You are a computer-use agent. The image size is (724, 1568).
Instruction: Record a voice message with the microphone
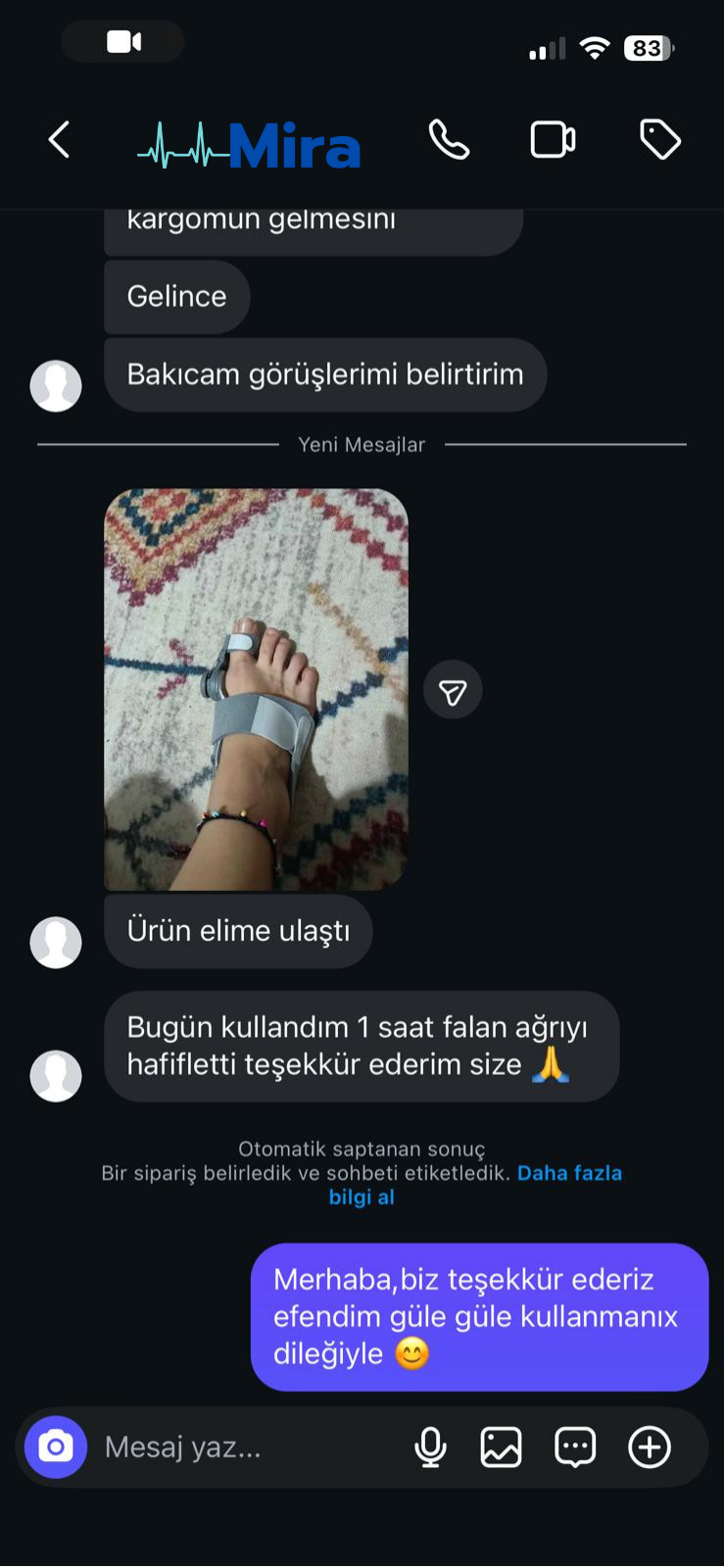(430, 1447)
